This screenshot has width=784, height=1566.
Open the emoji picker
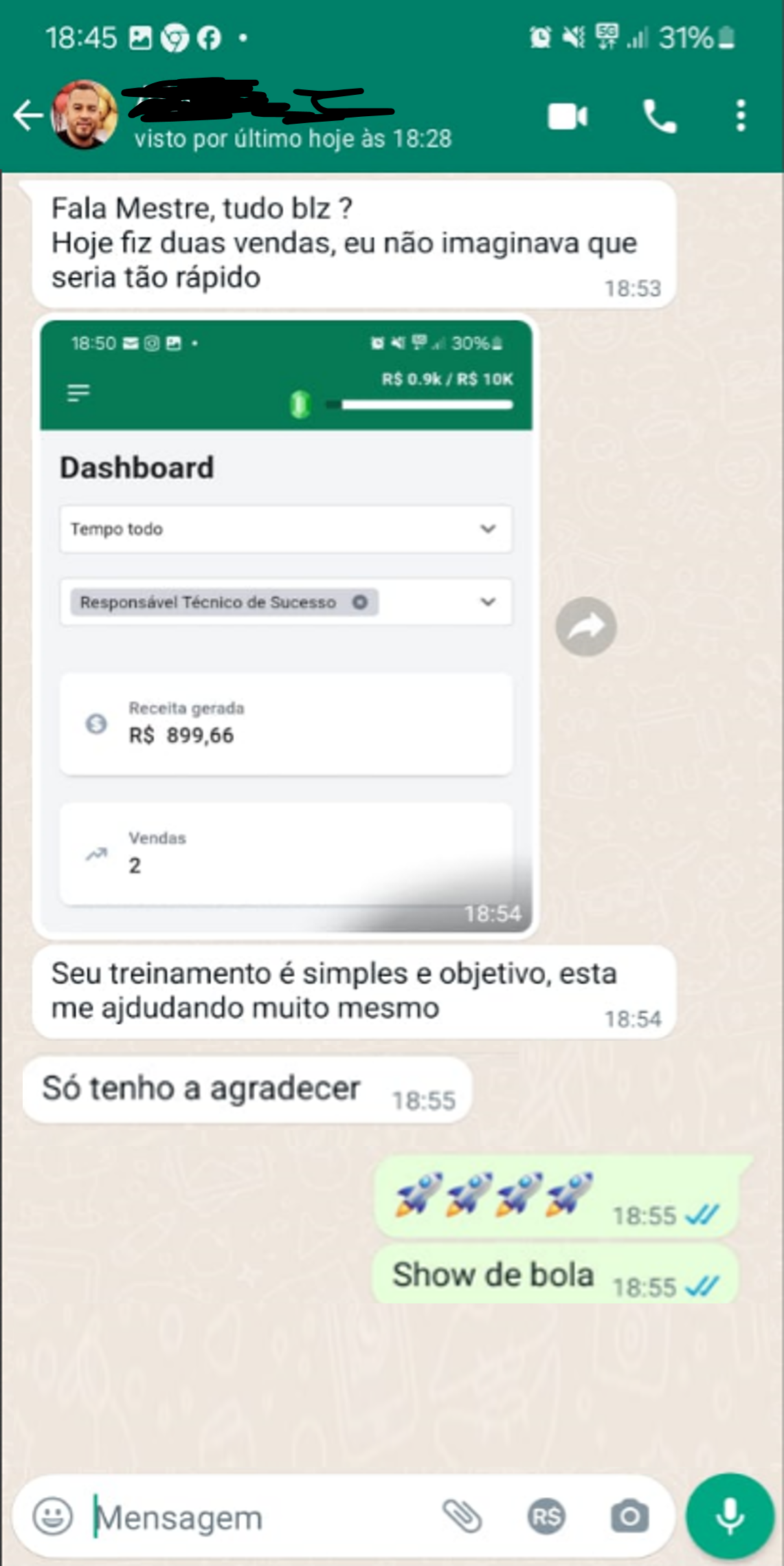[x=53, y=1516]
